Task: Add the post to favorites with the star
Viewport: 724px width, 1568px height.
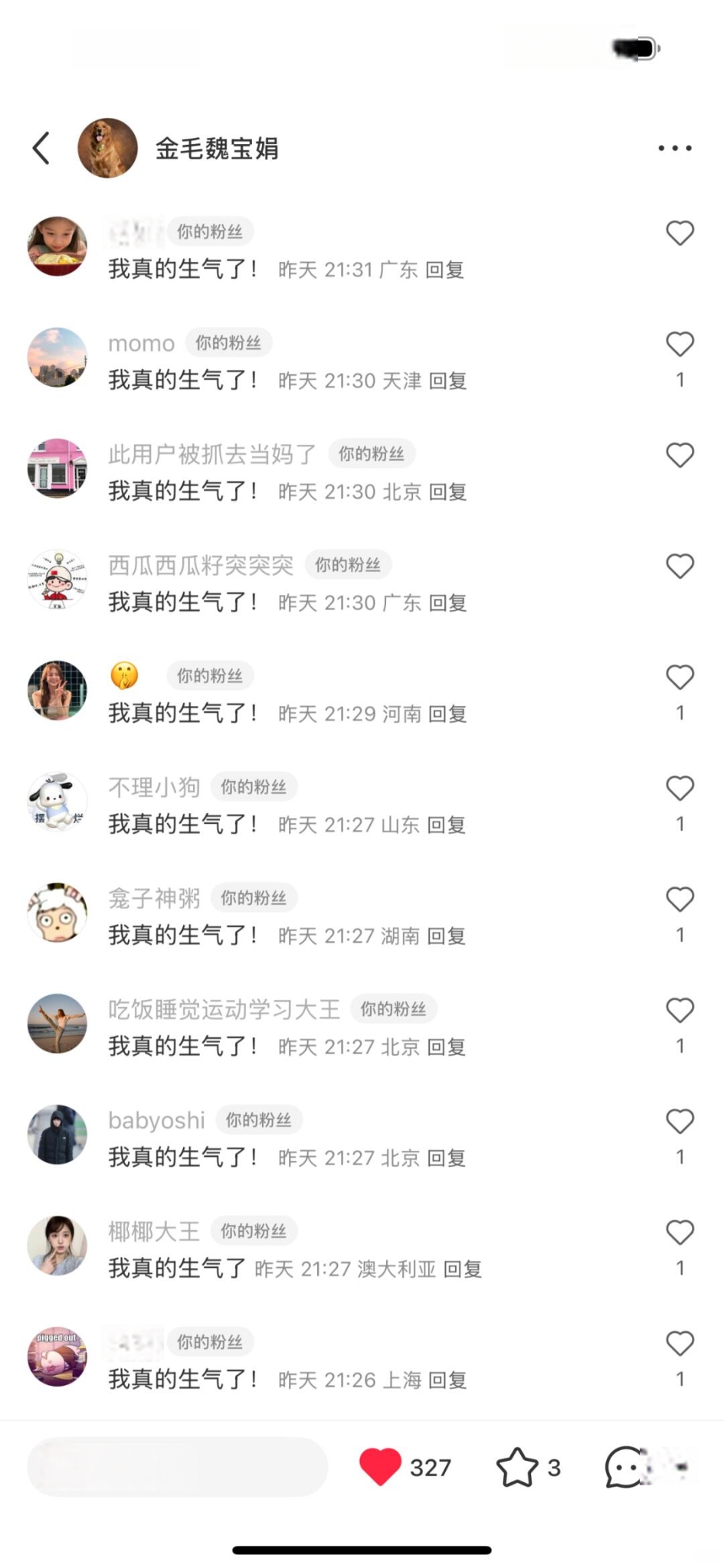Action: [x=517, y=1467]
